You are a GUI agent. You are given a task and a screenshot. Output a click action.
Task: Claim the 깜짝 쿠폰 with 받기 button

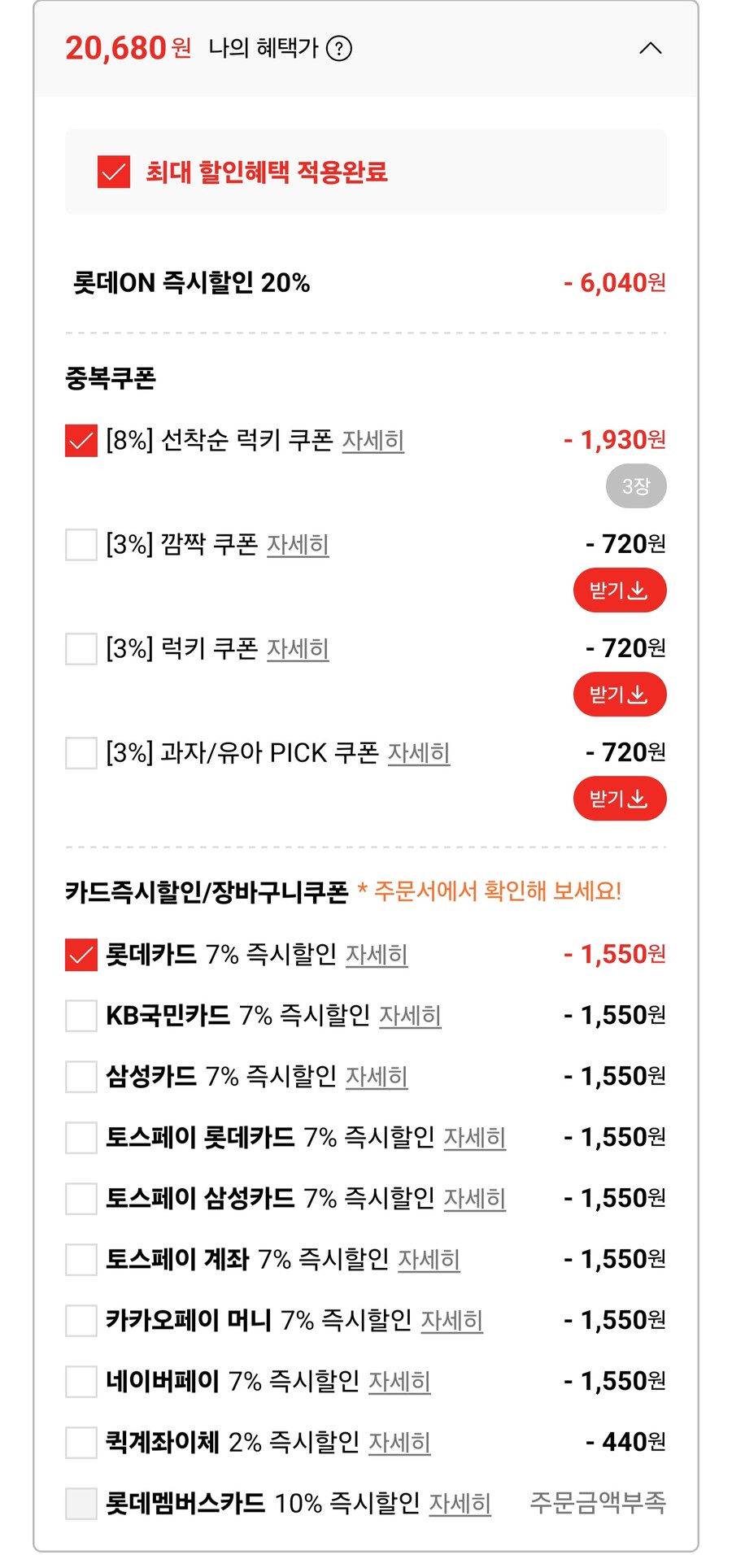[x=619, y=590]
